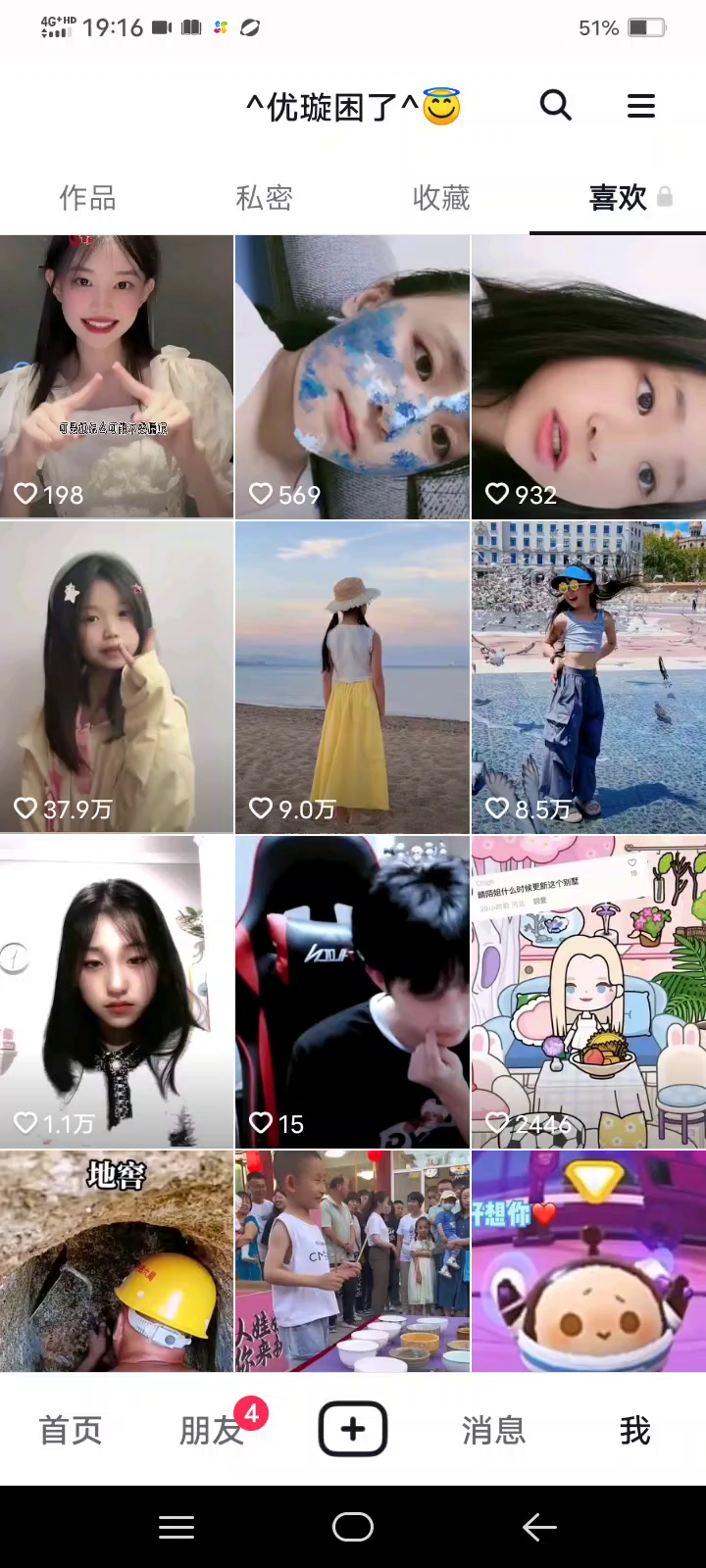Viewport: 706px width, 1568px height.
Task: Open the video with 15 likes
Action: 352,991
